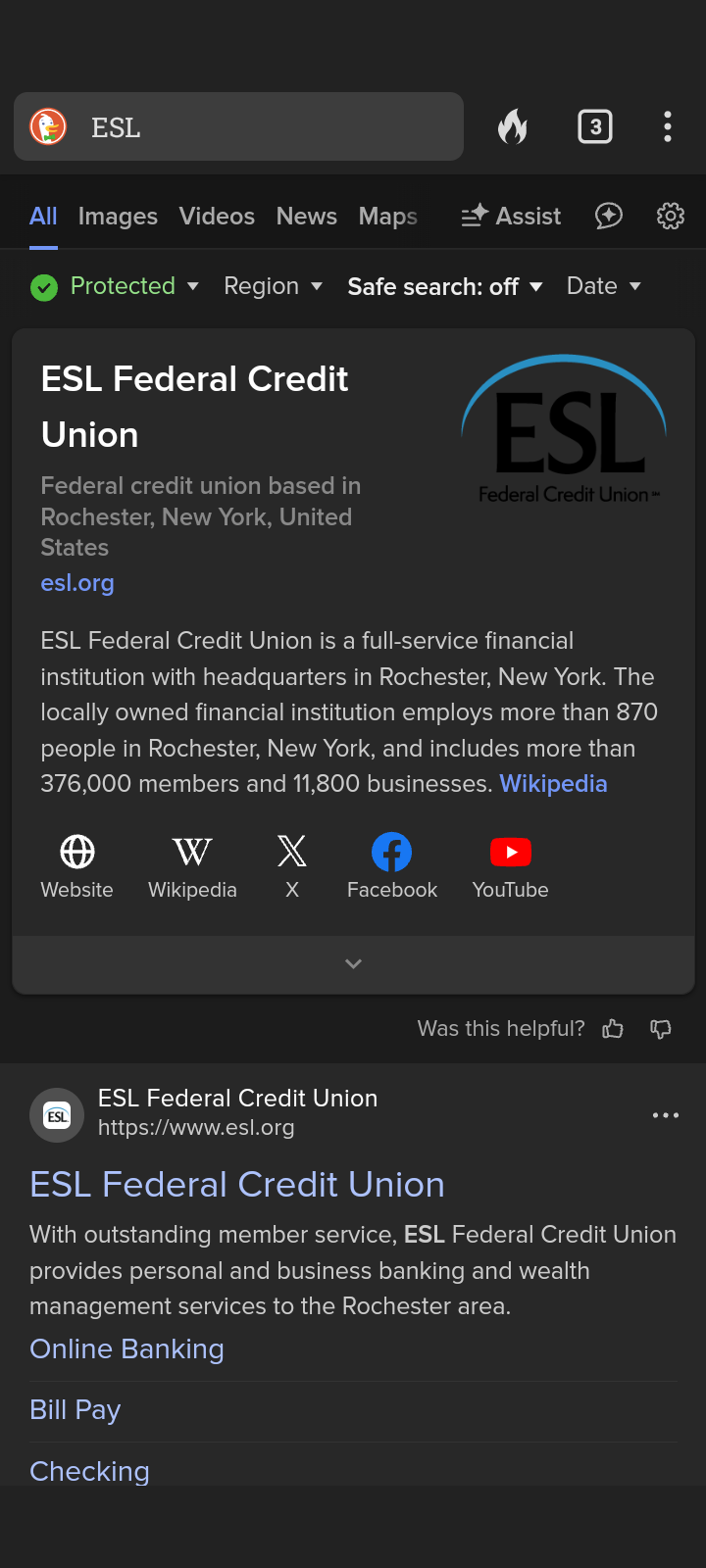
Task: Switch to the News tab
Action: [x=306, y=217]
